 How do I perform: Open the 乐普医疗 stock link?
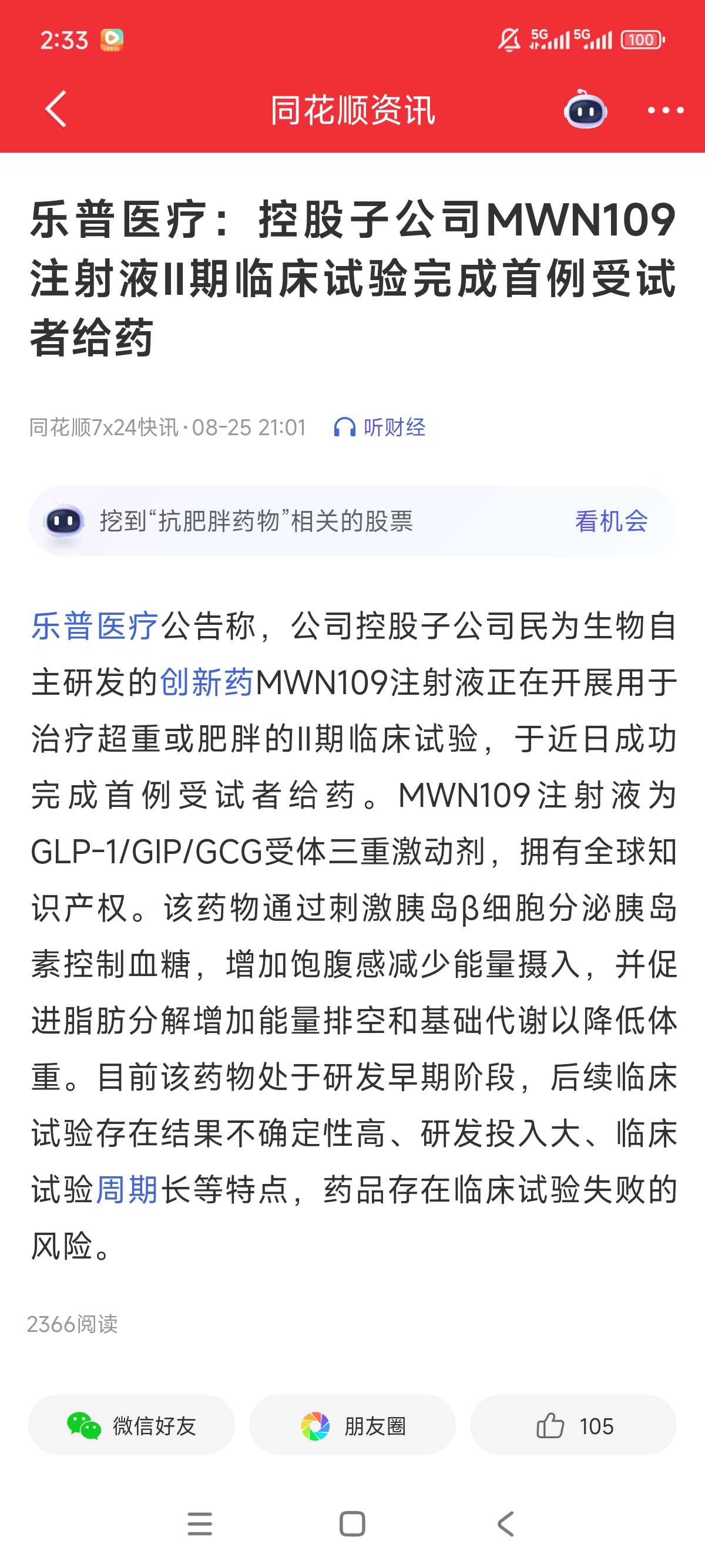[95, 626]
